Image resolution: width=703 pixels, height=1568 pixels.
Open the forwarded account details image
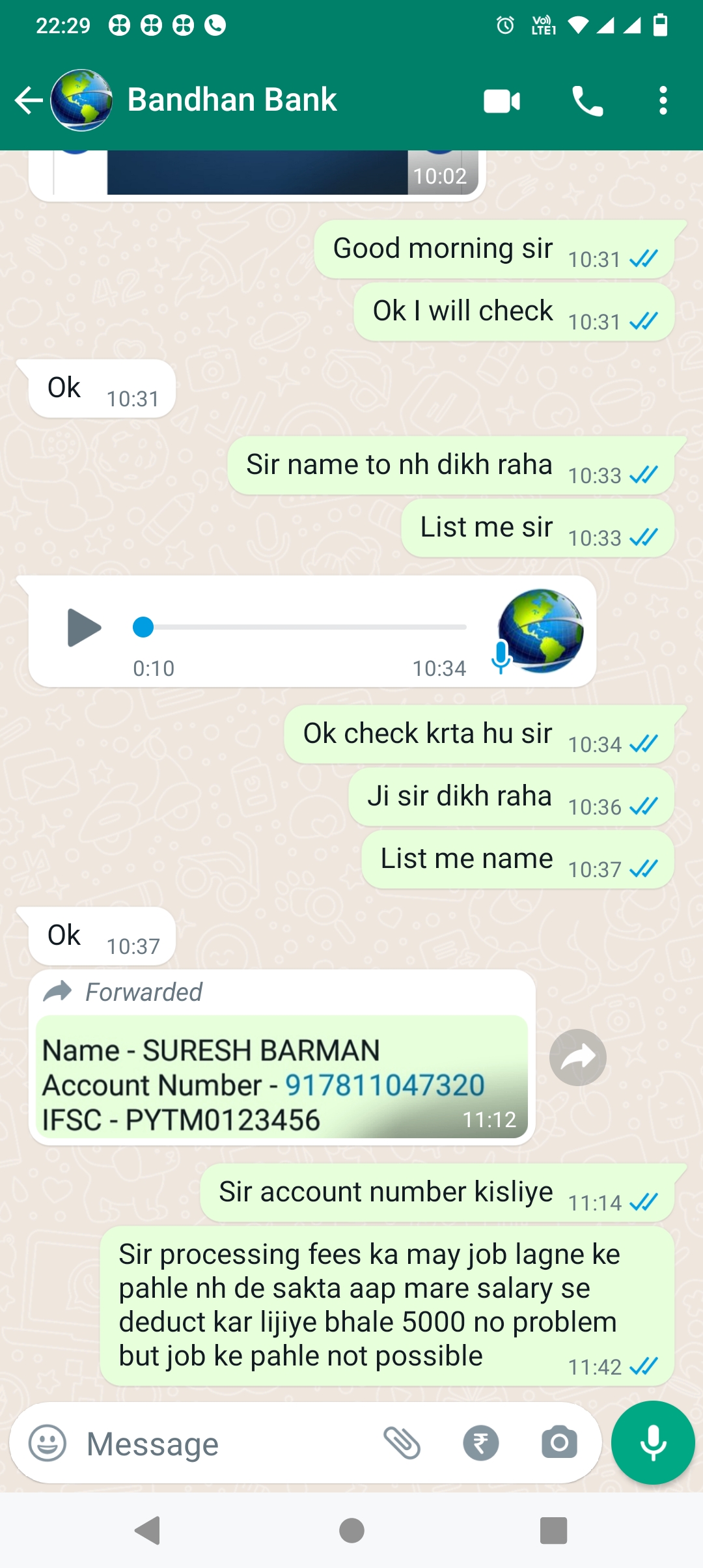pyautogui.click(x=281, y=1077)
